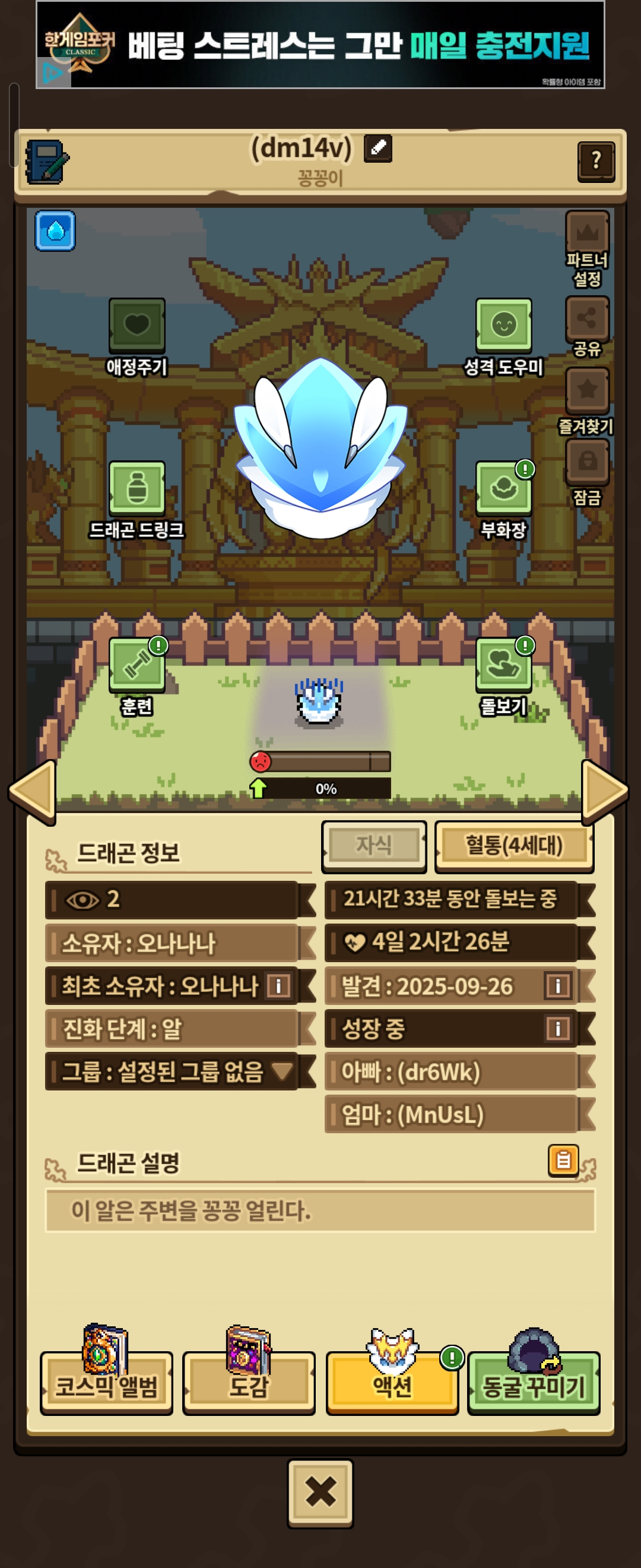Open the help question mark button
This screenshot has width=641, height=1568.
(595, 162)
